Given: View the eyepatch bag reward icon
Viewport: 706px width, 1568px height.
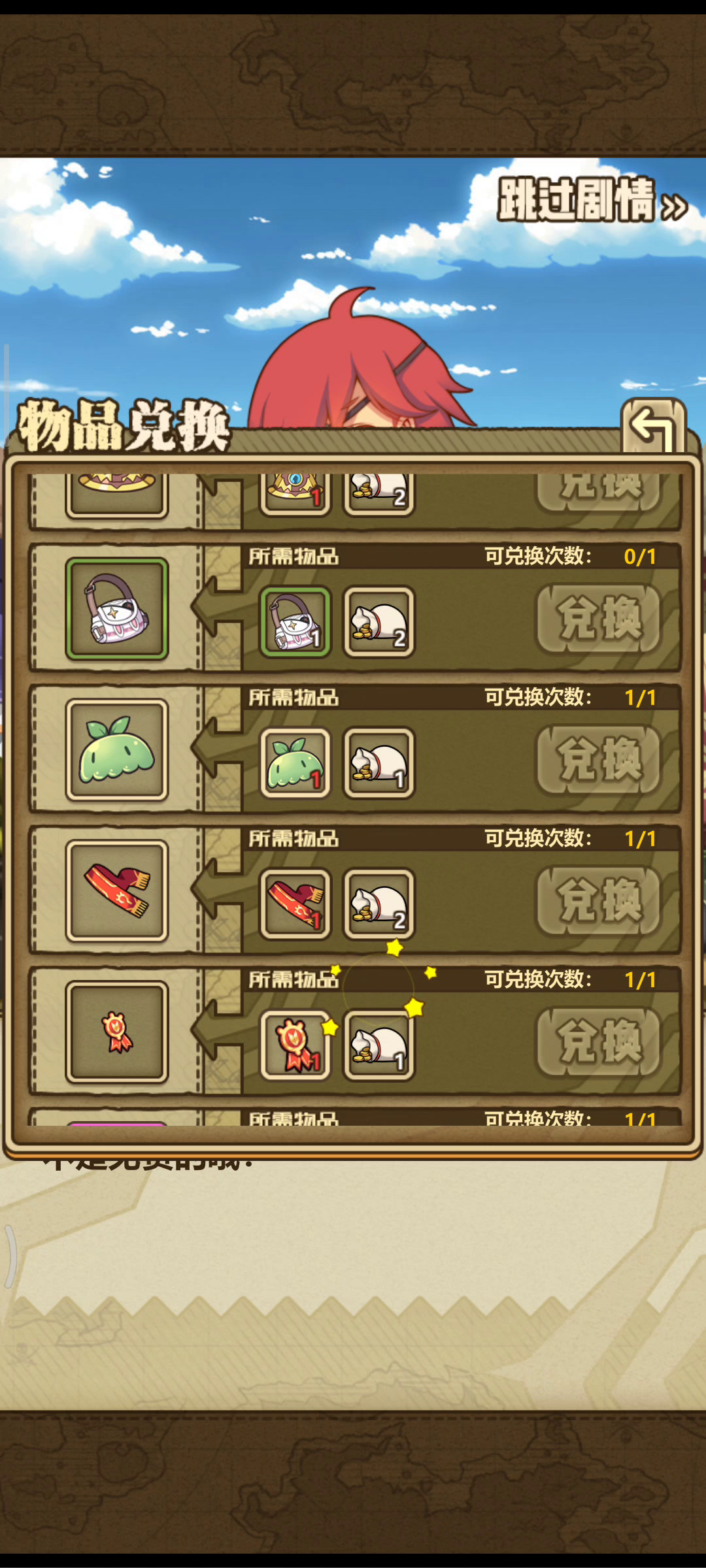Looking at the screenshot, I should point(117,609).
